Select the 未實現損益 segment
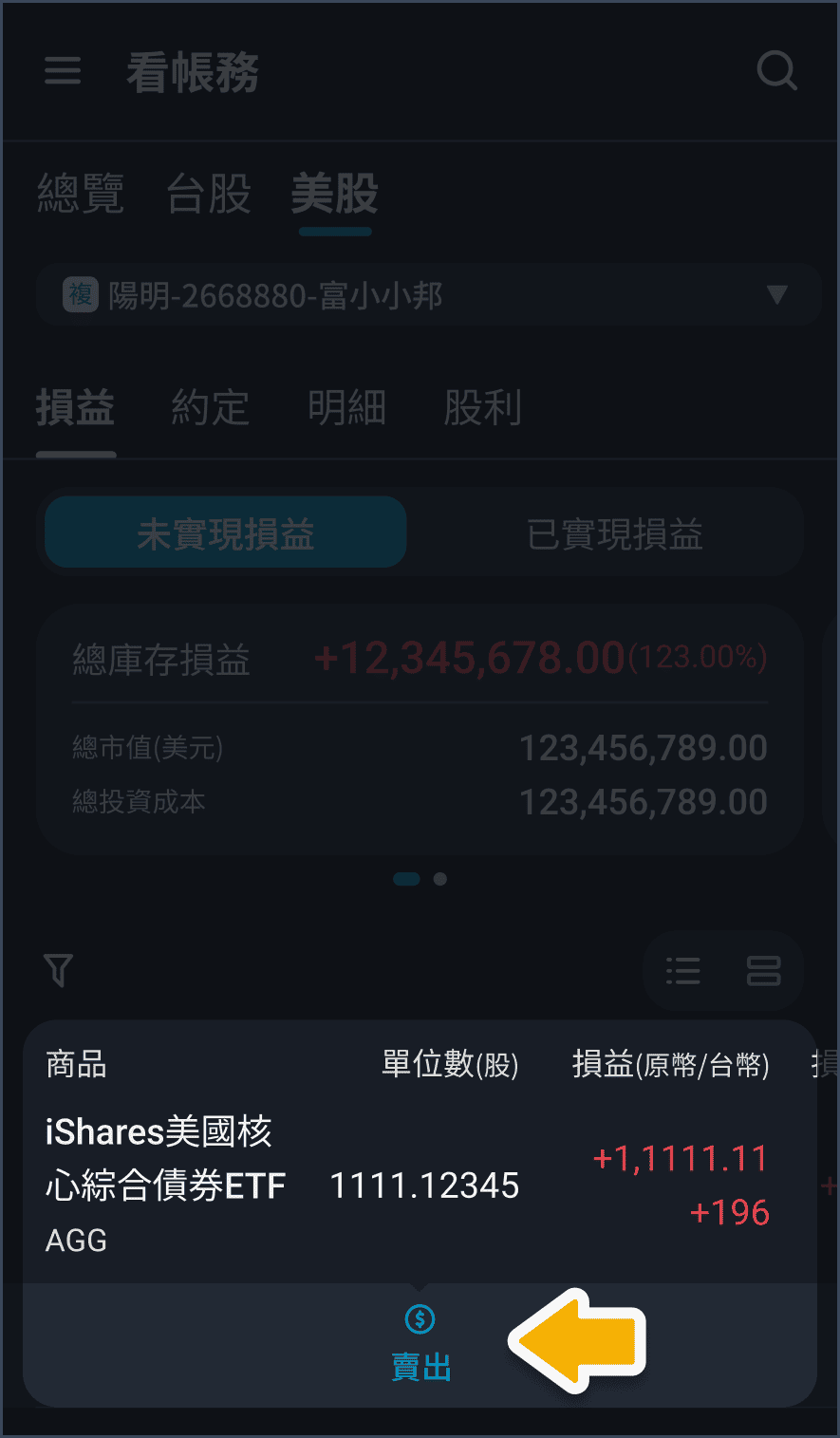Image resolution: width=840 pixels, height=1438 pixels. (226, 534)
